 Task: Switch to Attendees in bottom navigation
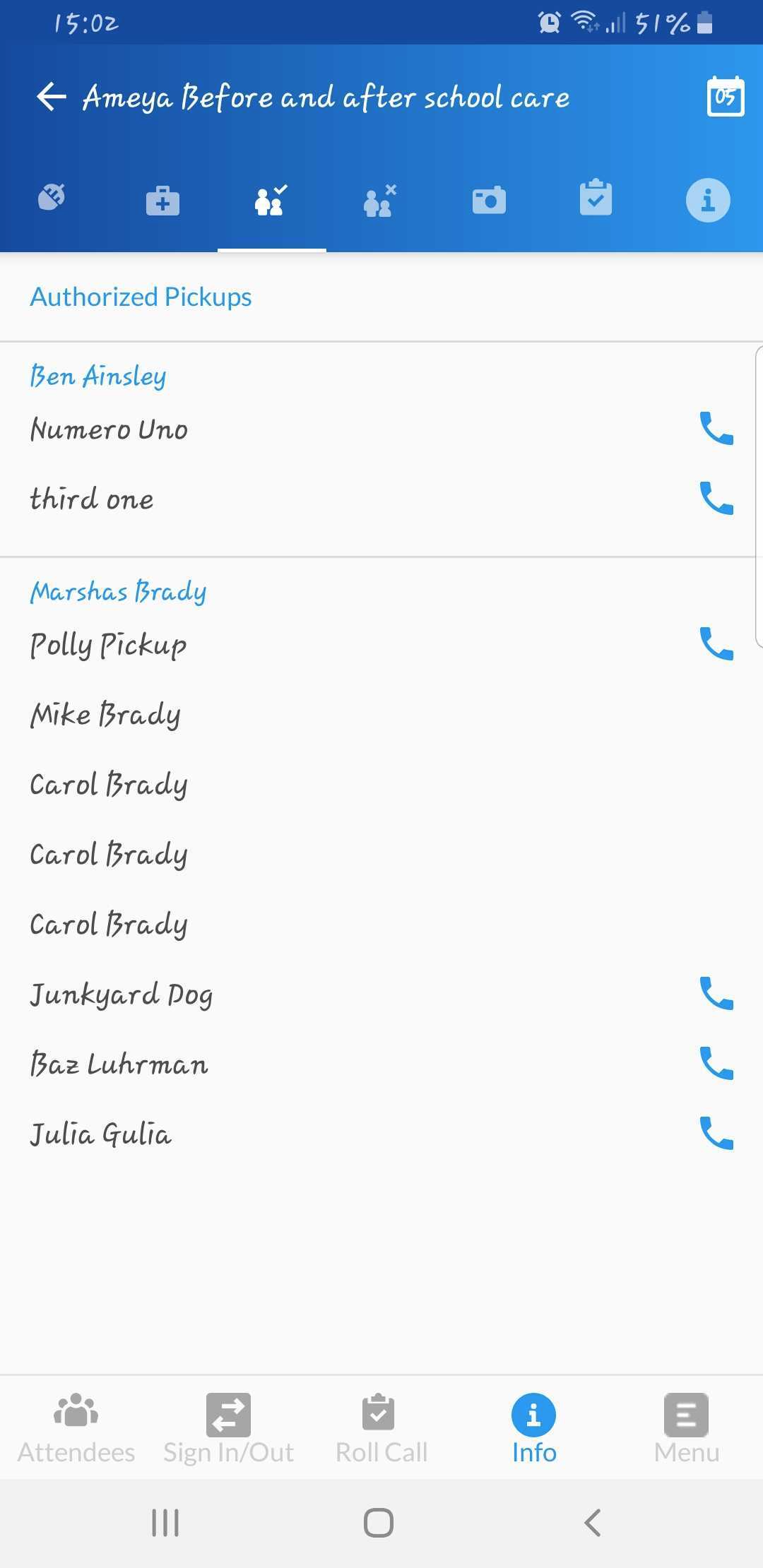76,1428
